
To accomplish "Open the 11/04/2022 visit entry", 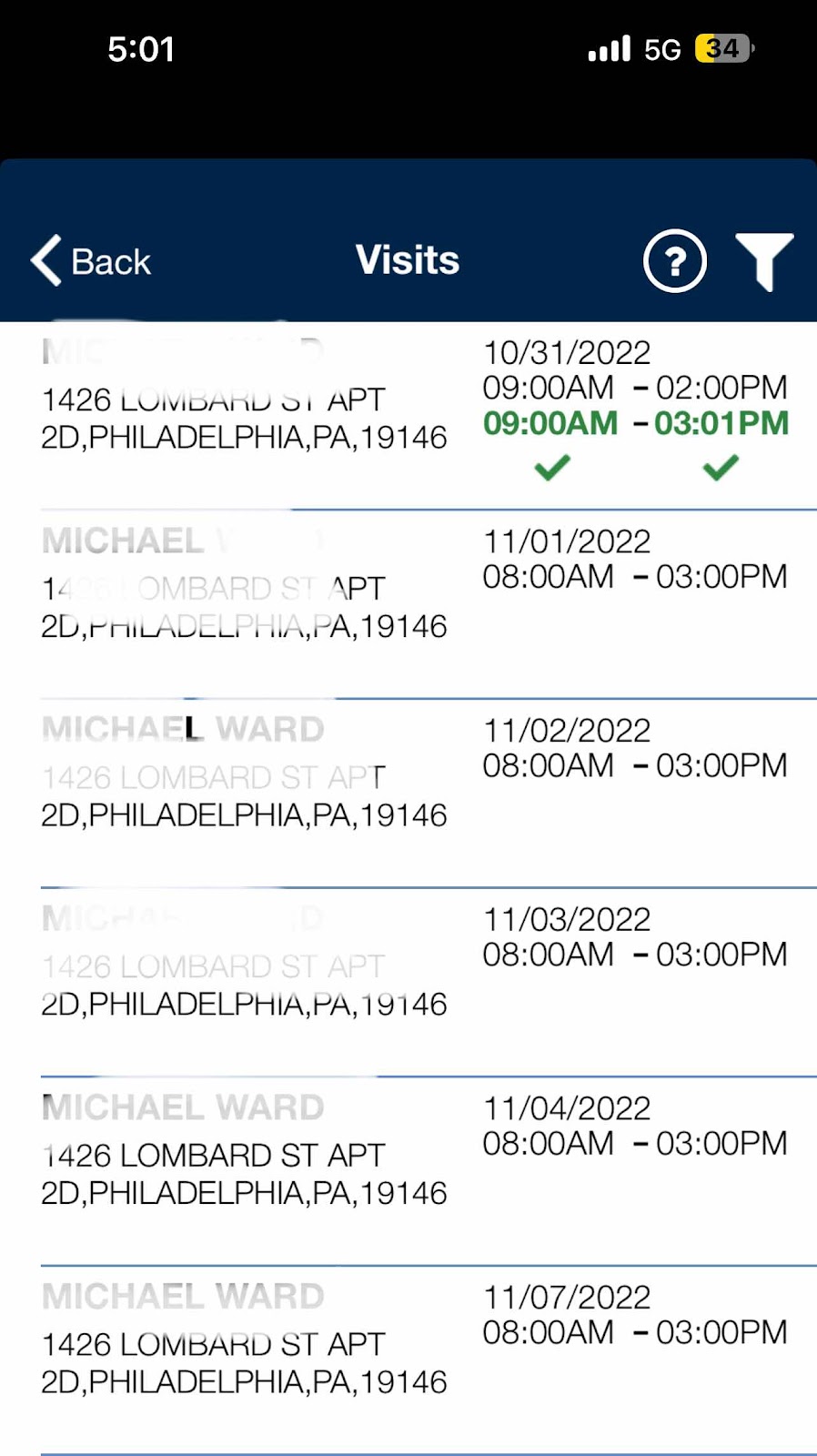I will click(x=408, y=1170).
